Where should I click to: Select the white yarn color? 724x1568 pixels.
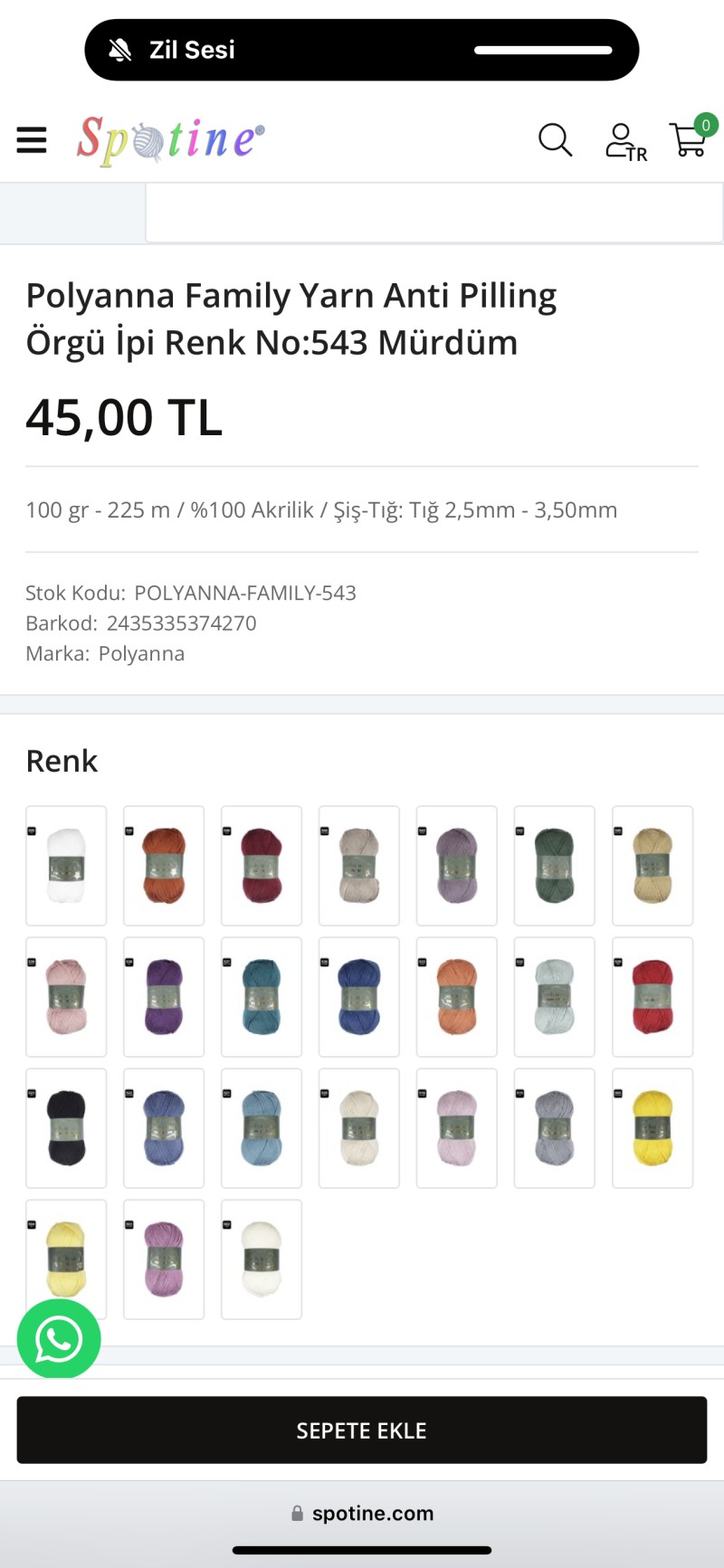pyautogui.click(x=66, y=866)
